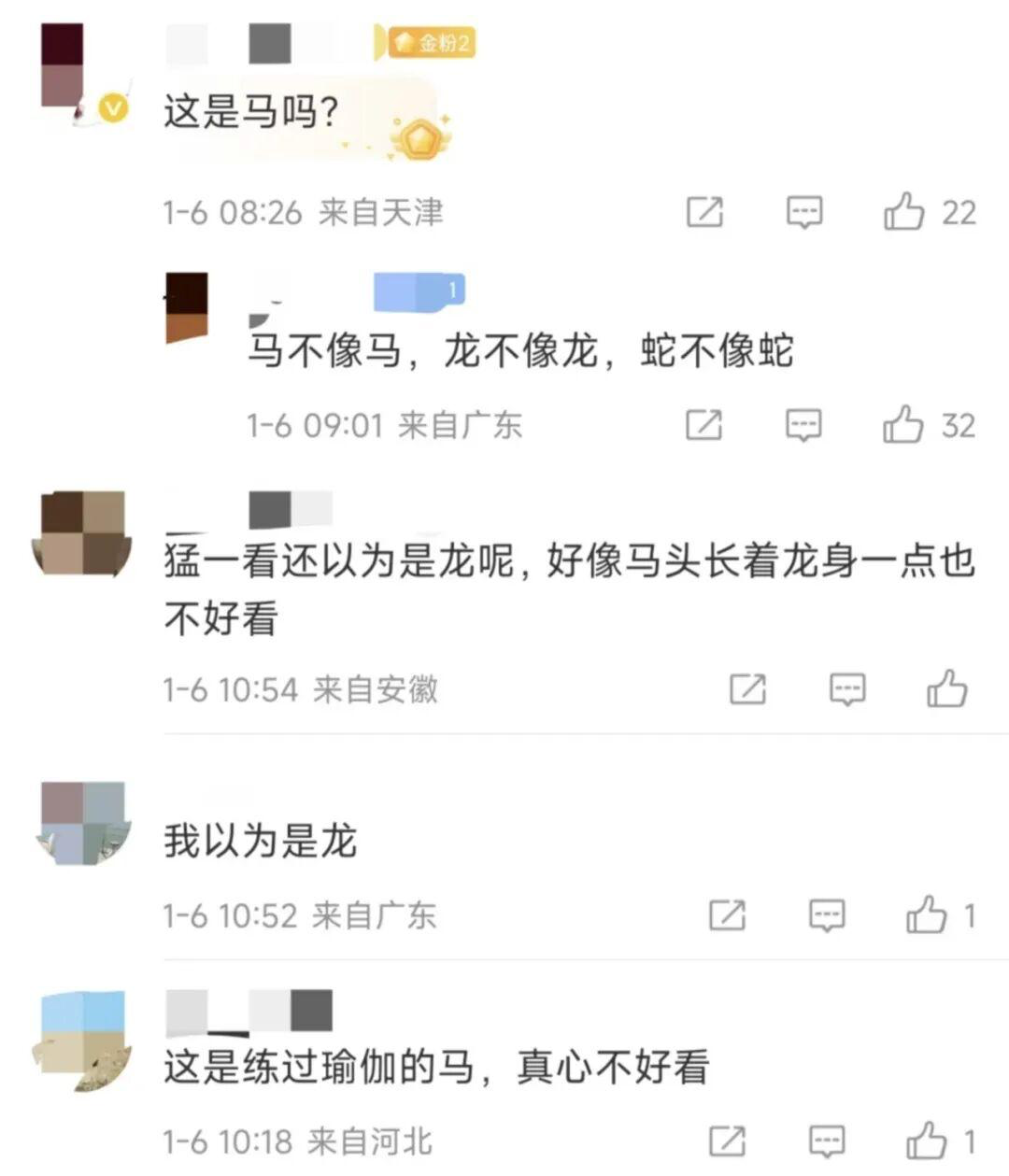Click the orange V verified badge on first avatar
This screenshot has width=1009, height=1176.
click(112, 107)
